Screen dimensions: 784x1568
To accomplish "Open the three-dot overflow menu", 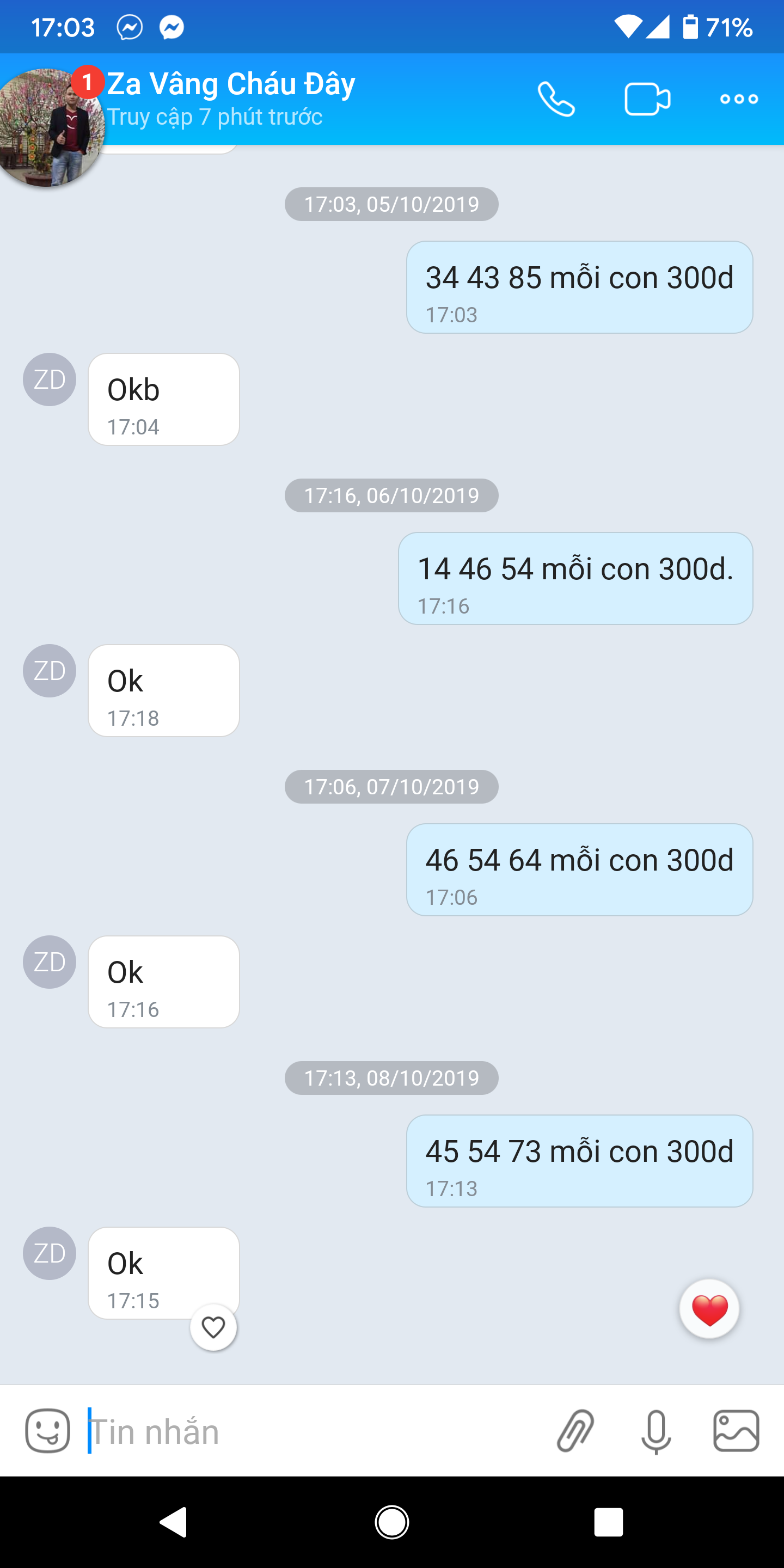I will click(739, 99).
